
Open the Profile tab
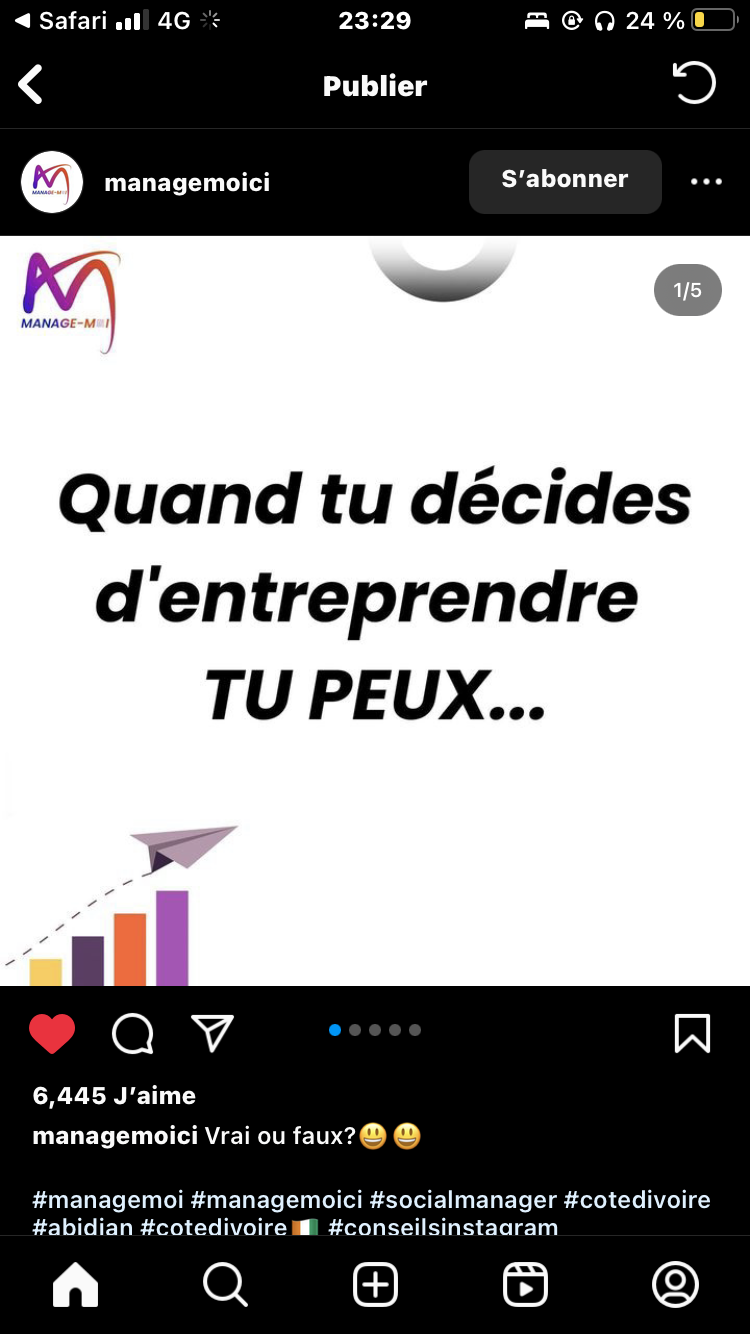tap(675, 1285)
